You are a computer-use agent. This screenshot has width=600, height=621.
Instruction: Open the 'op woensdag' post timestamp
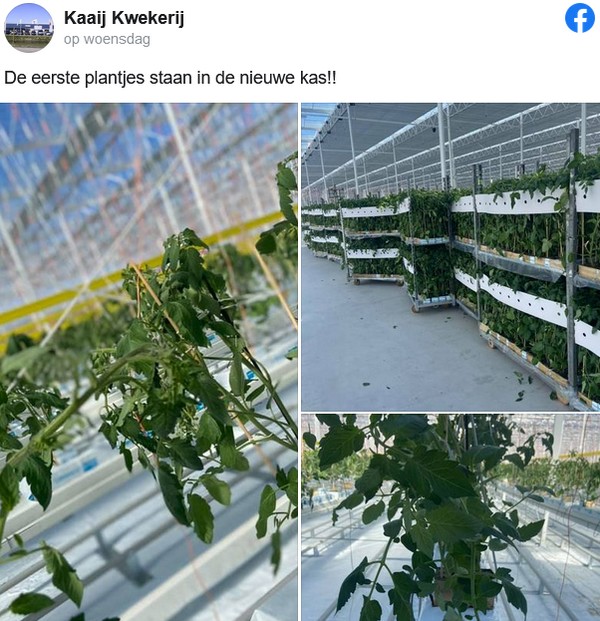[x=107, y=39]
